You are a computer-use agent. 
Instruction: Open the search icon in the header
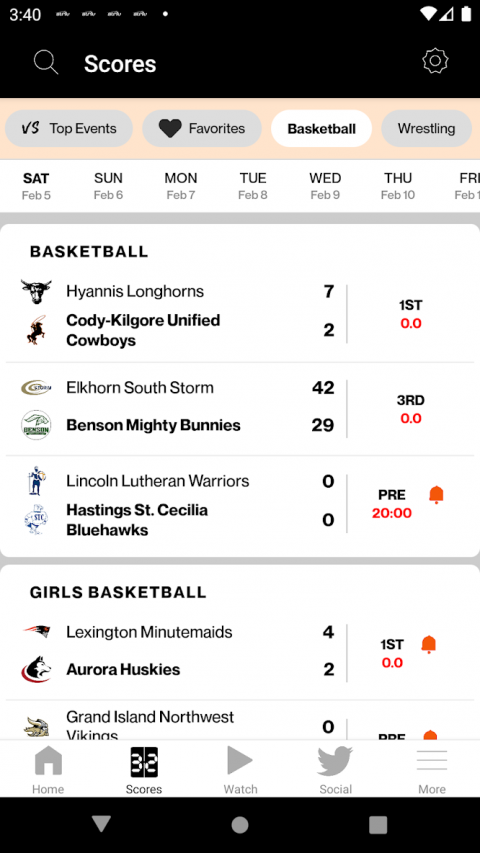[x=46, y=62]
